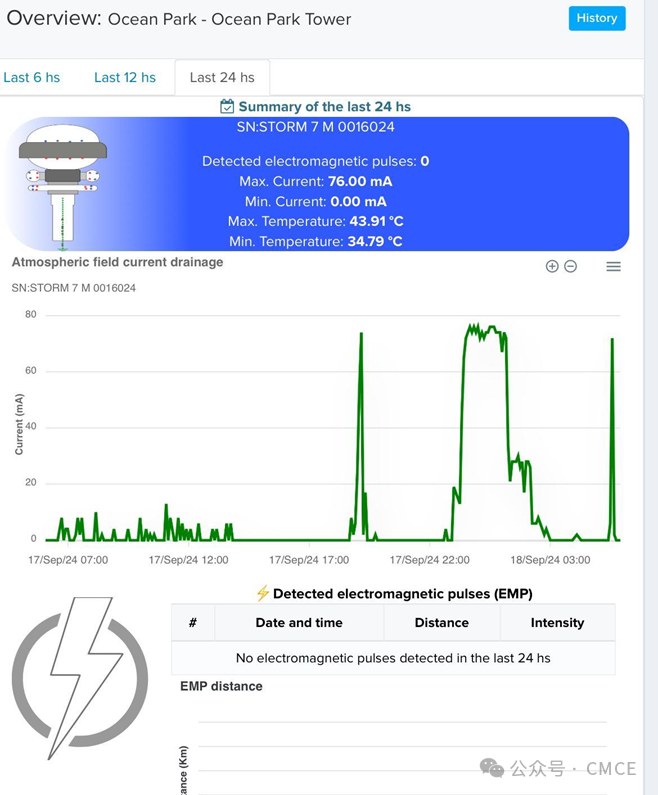Open the History view

tap(596, 18)
